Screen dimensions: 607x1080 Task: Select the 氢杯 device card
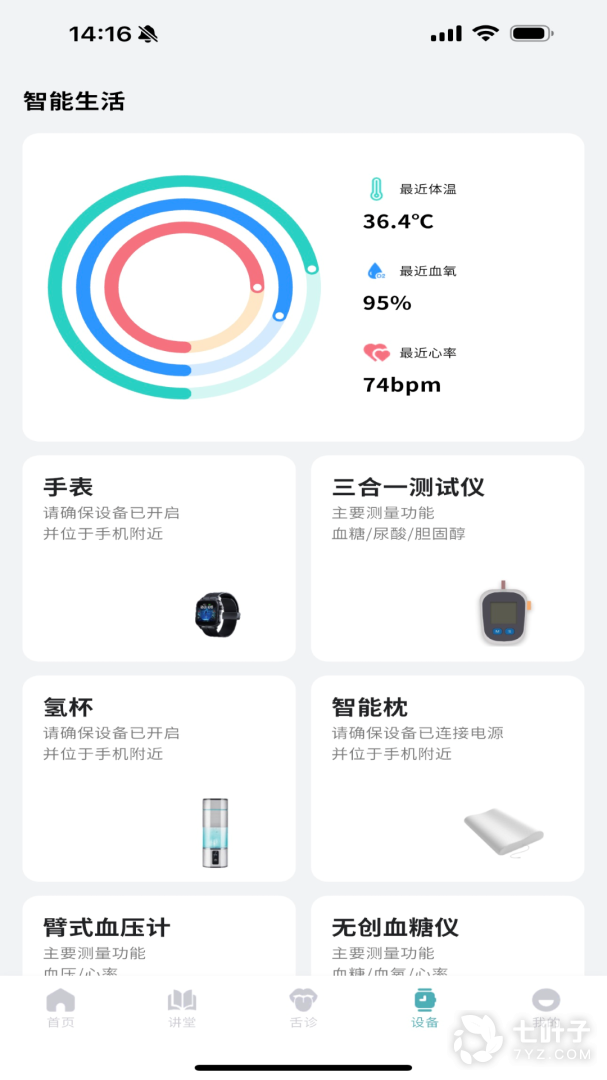(159, 778)
